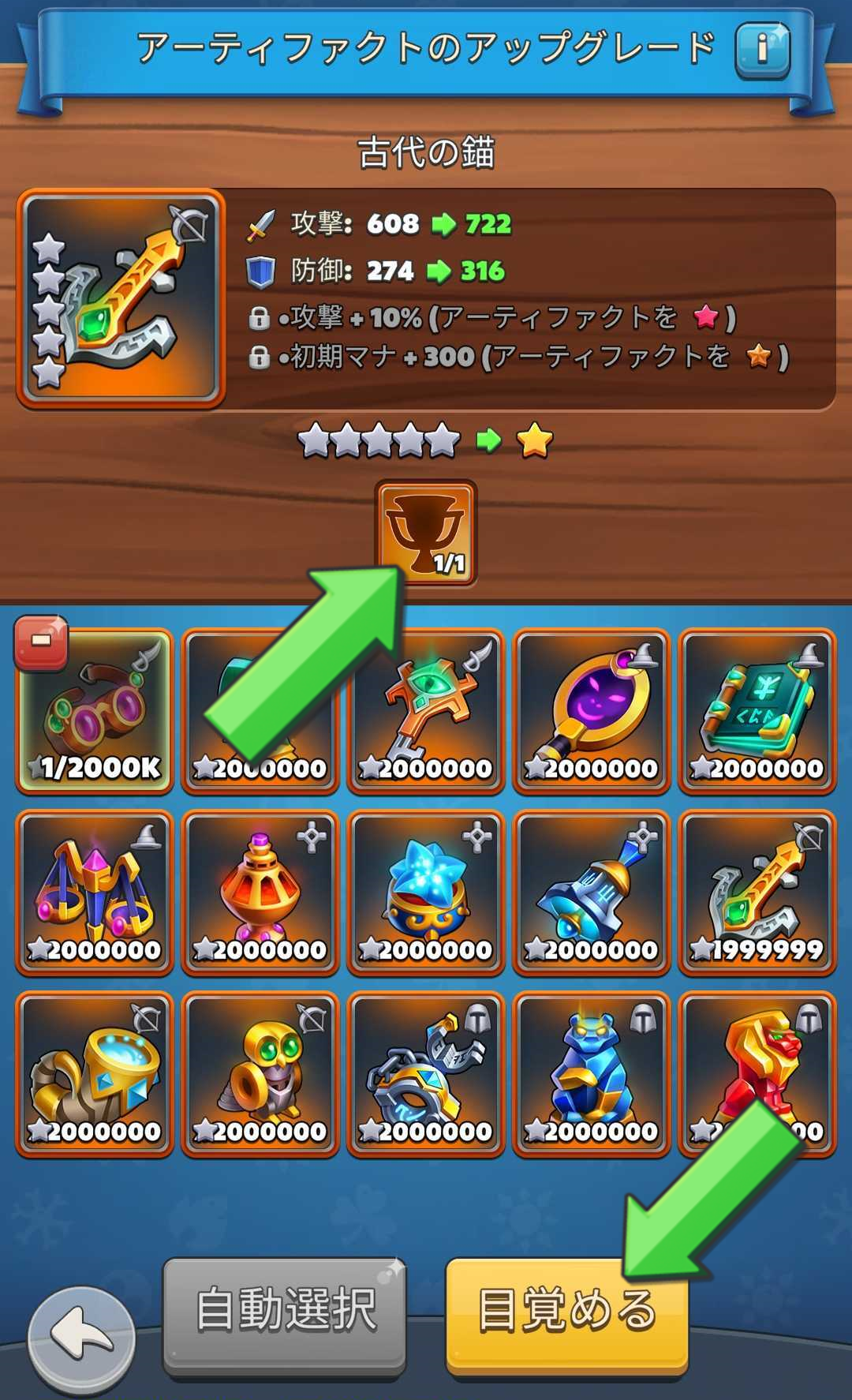The width and height of the screenshot is (852, 1400).
Task: Tap the trophy slot showing 1/1
Action: 427,530
